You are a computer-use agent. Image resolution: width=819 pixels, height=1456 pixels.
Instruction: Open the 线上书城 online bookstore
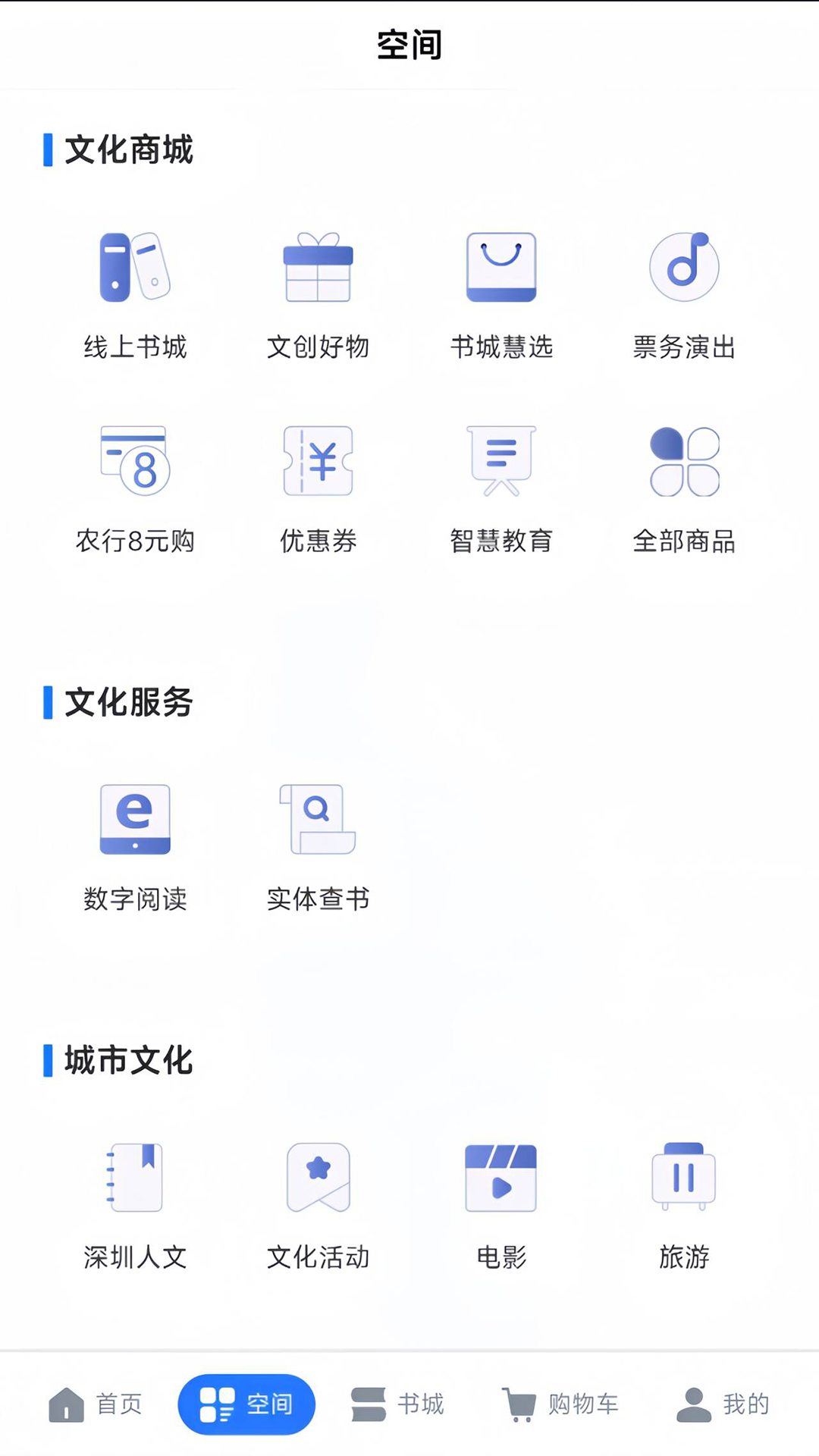pyautogui.click(x=134, y=296)
